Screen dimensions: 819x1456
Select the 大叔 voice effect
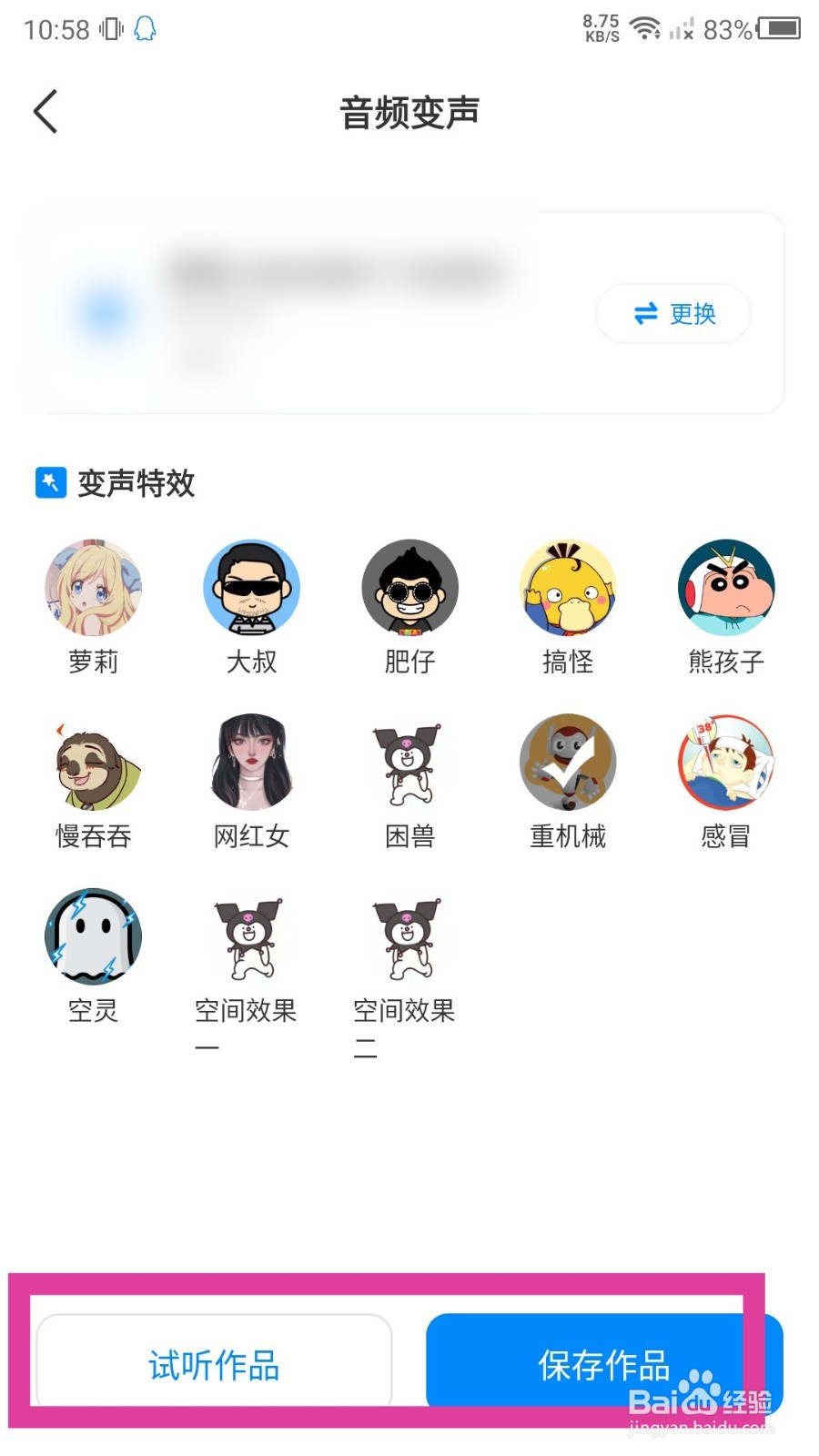click(252, 587)
